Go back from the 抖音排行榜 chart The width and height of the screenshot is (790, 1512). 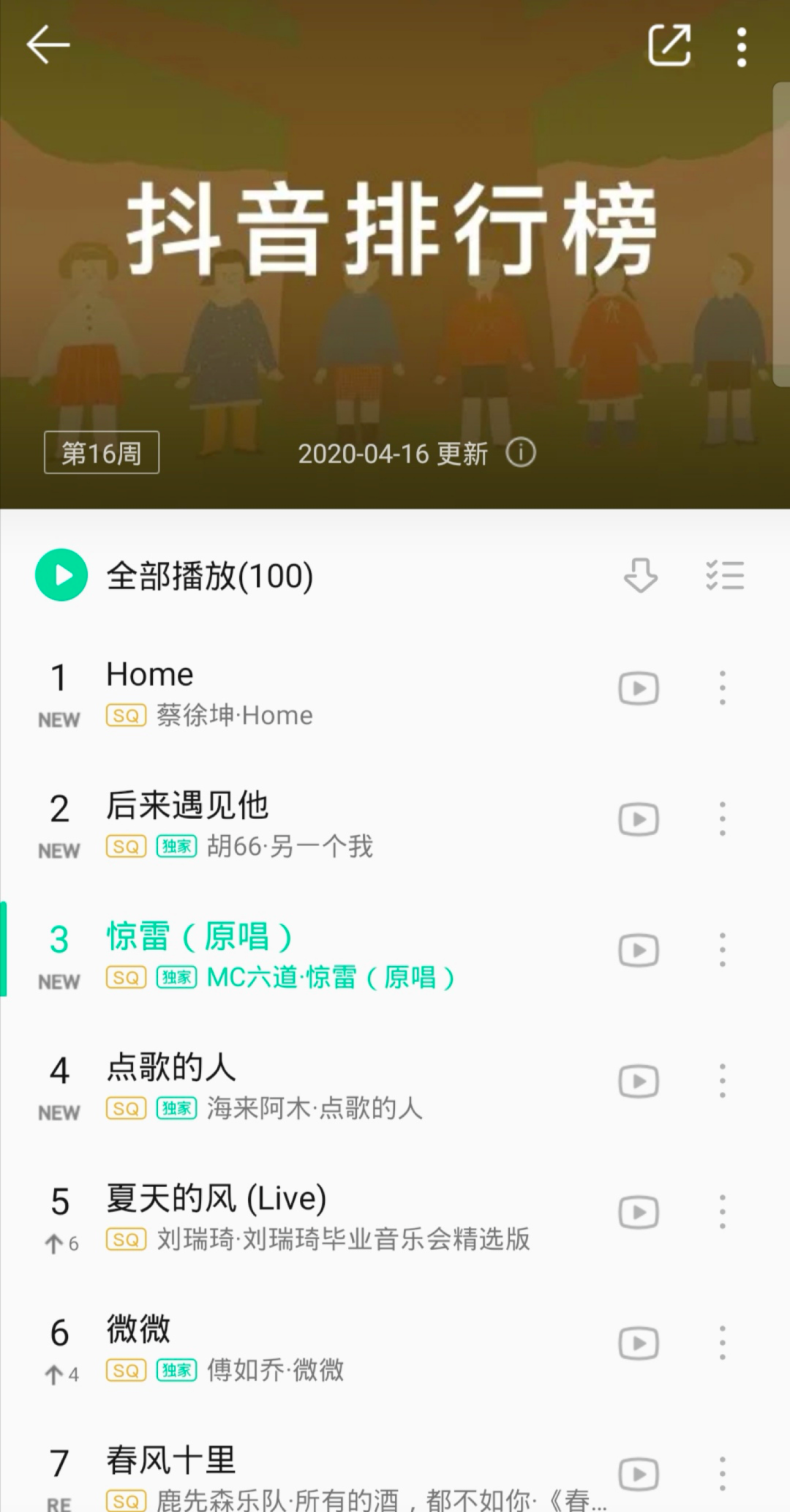point(48,45)
